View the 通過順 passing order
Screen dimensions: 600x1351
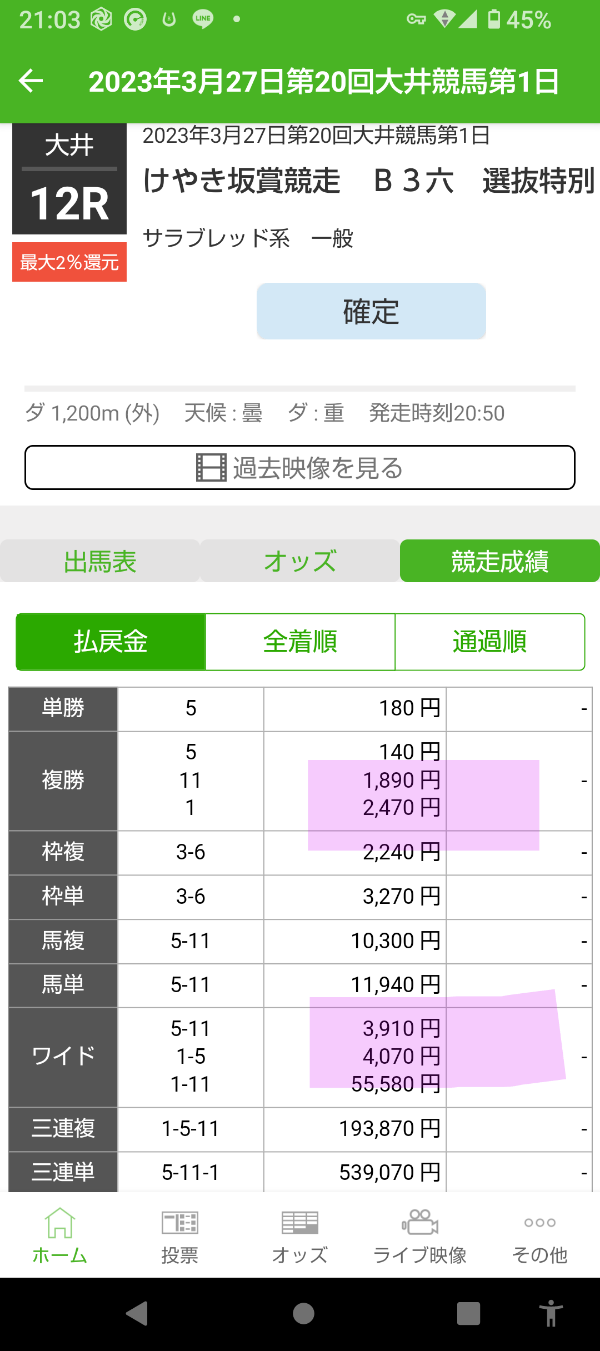(x=489, y=642)
